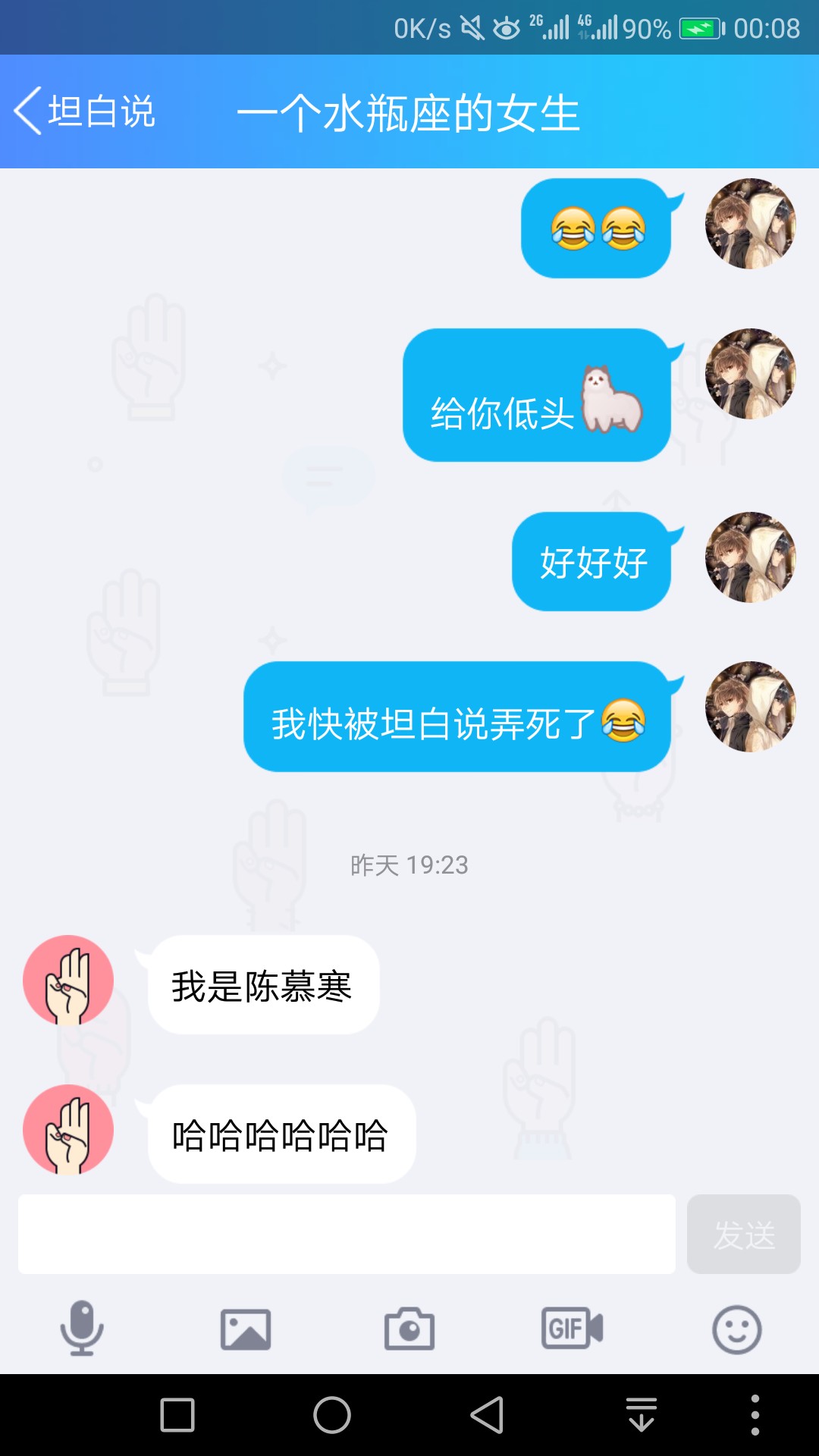This screenshot has height=1456, width=819.
Task: Open the emoji smiley panel
Action: click(736, 1329)
